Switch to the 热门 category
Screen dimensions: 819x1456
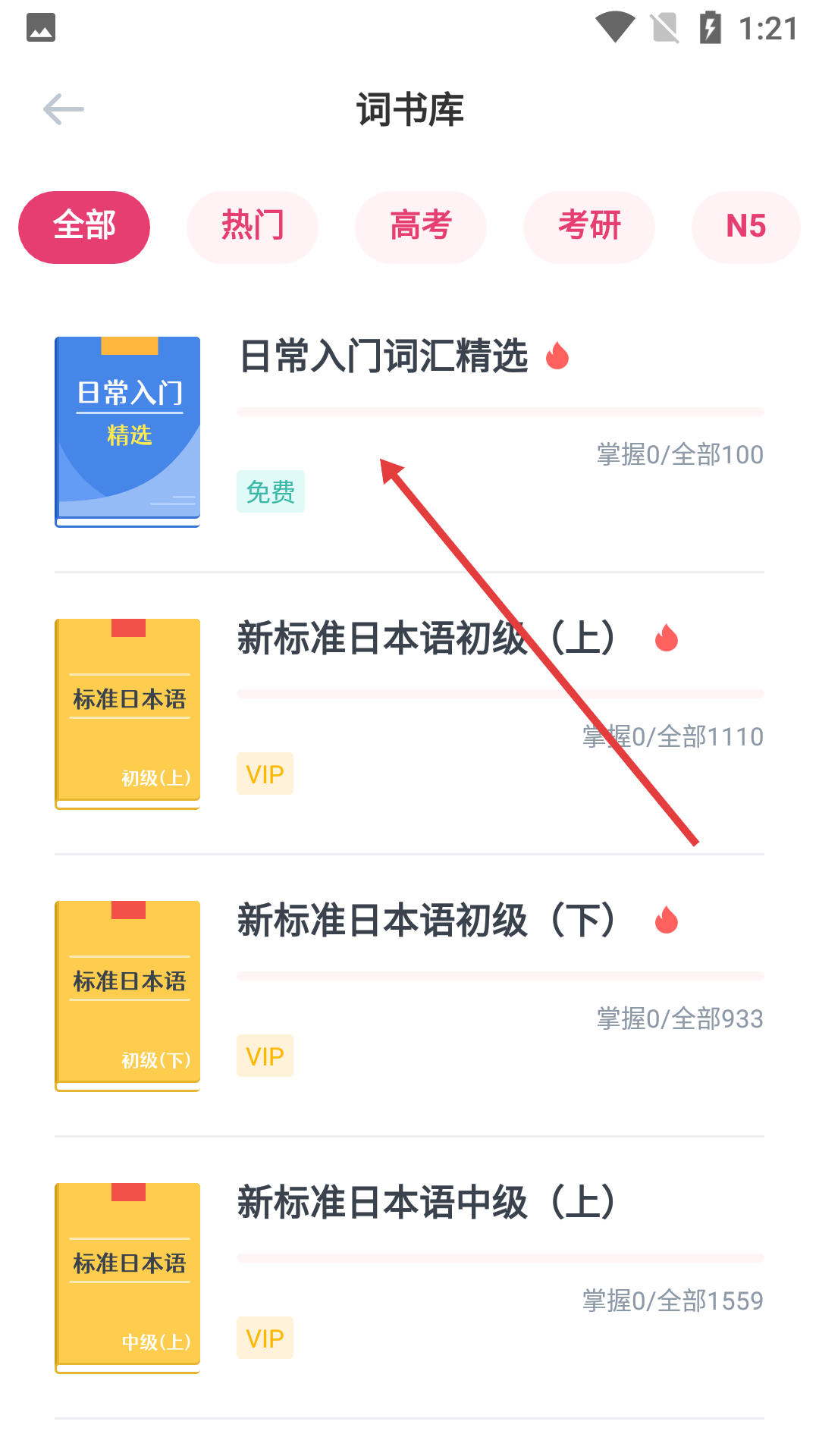[253, 227]
